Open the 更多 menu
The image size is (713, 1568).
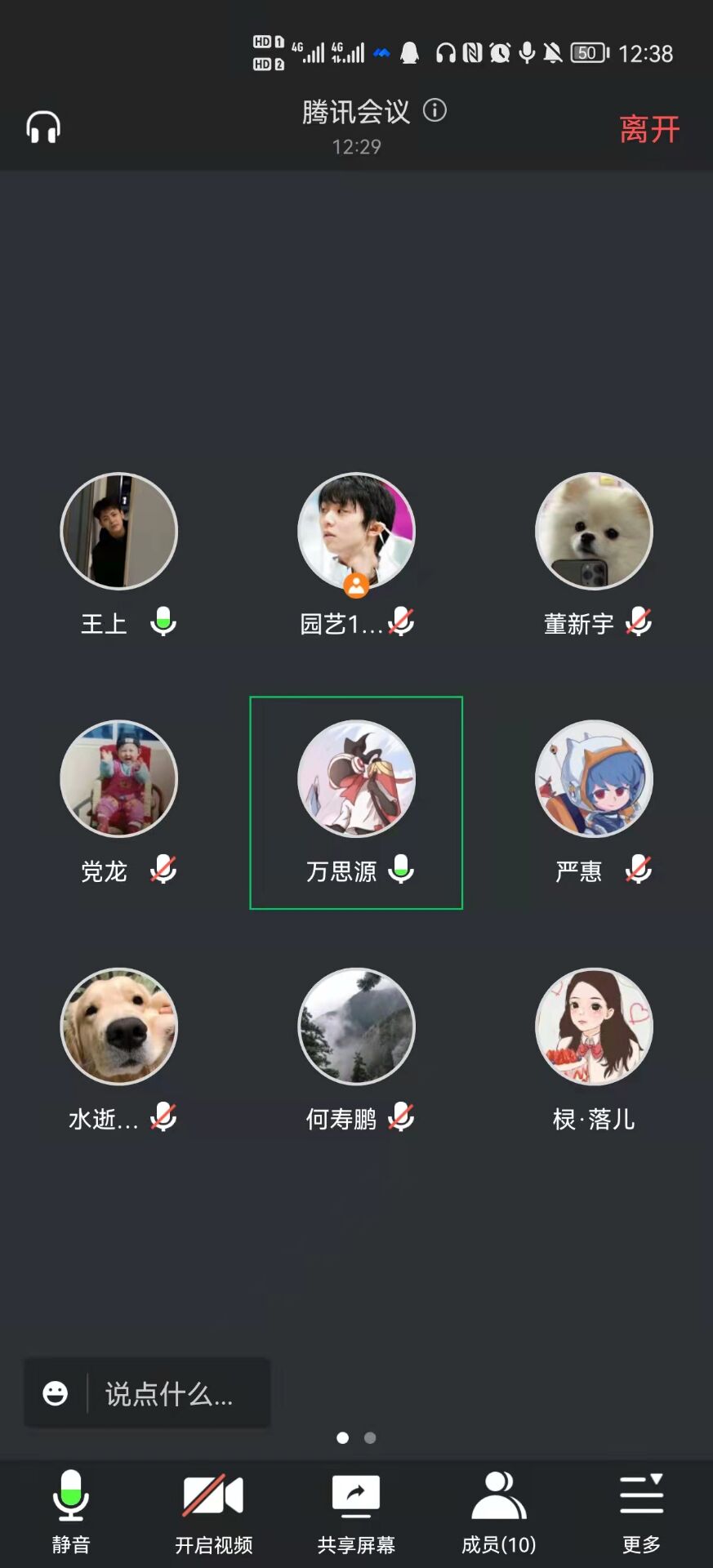(x=641, y=1511)
